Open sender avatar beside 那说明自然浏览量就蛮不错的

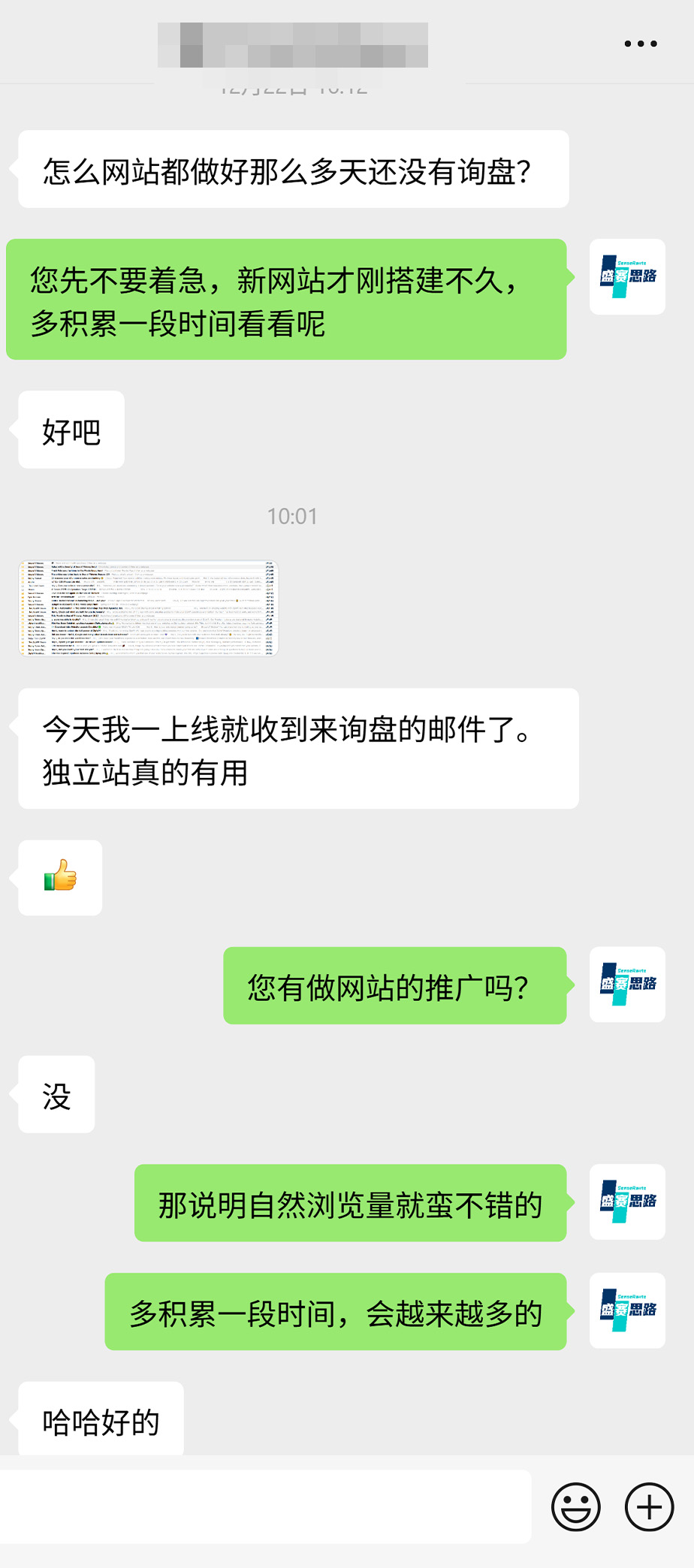(x=627, y=1202)
